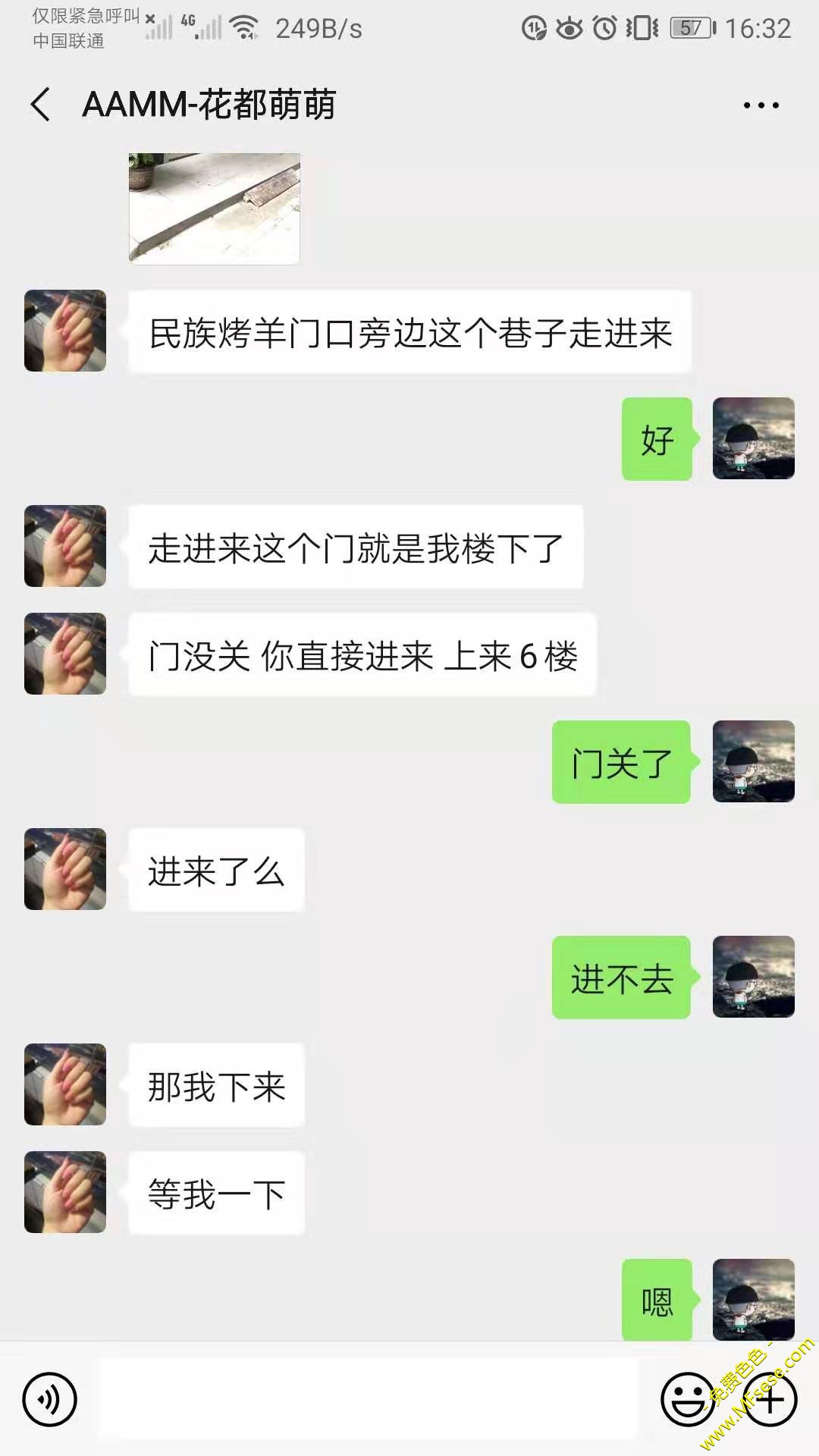Viewport: 819px width, 1456px height.
Task: Tap the message text field
Action: [368, 1399]
